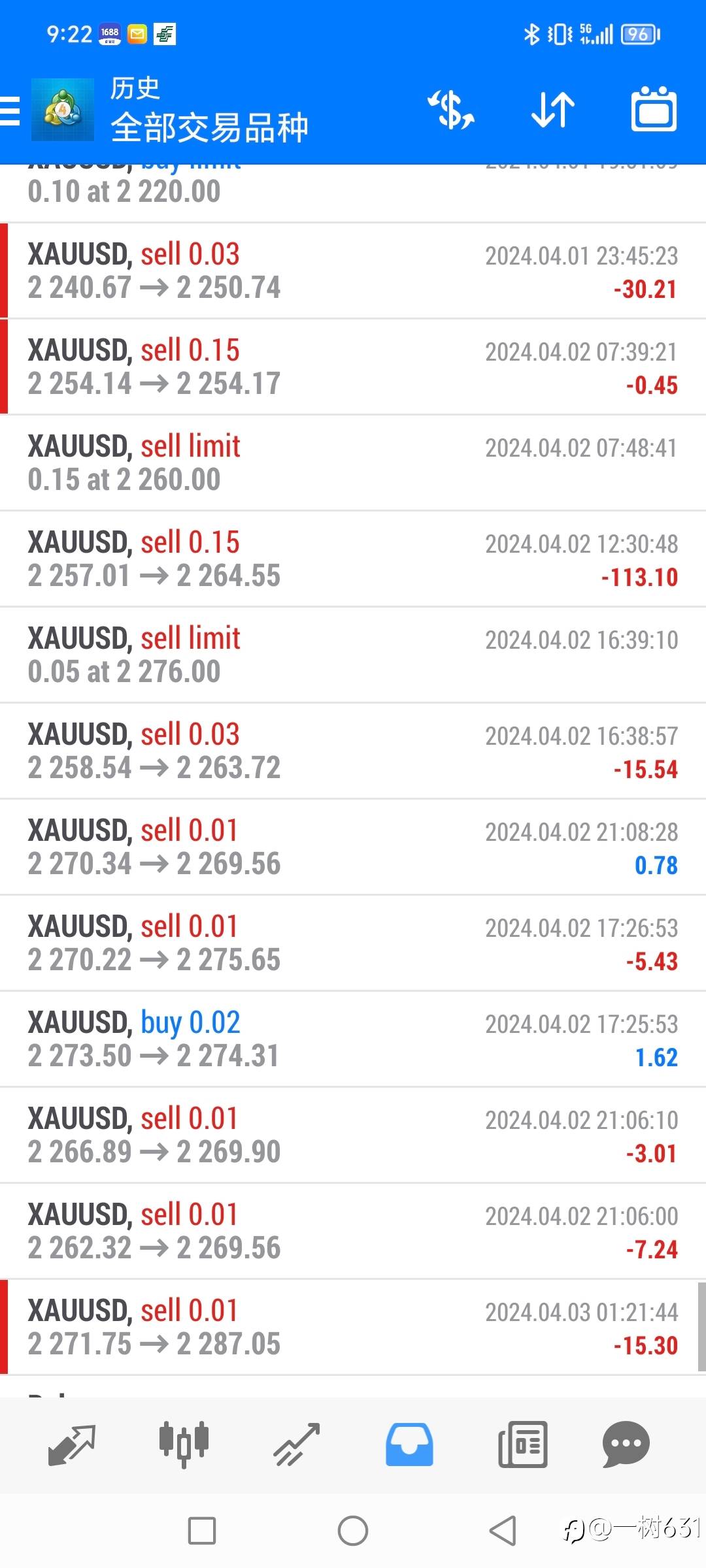Go to home screen via system home button
This screenshot has width=706, height=1568.
353,1531
